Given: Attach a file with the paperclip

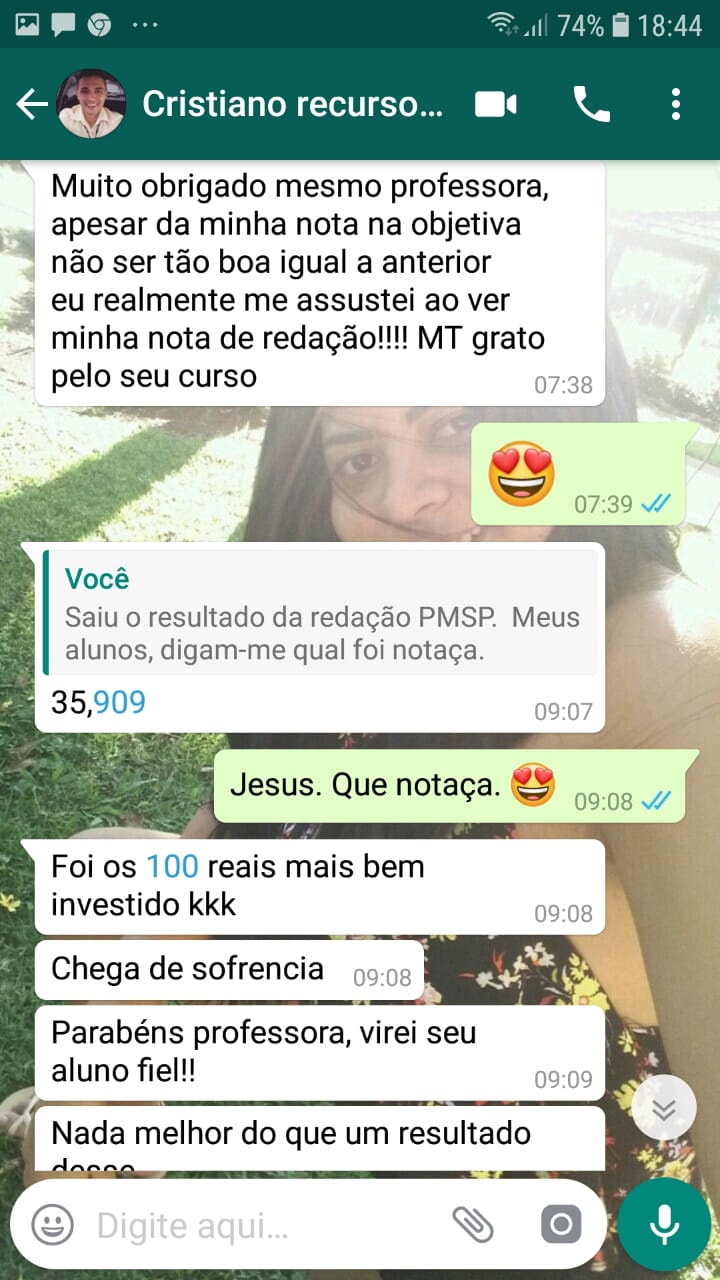Looking at the screenshot, I should pyautogui.click(x=473, y=1224).
